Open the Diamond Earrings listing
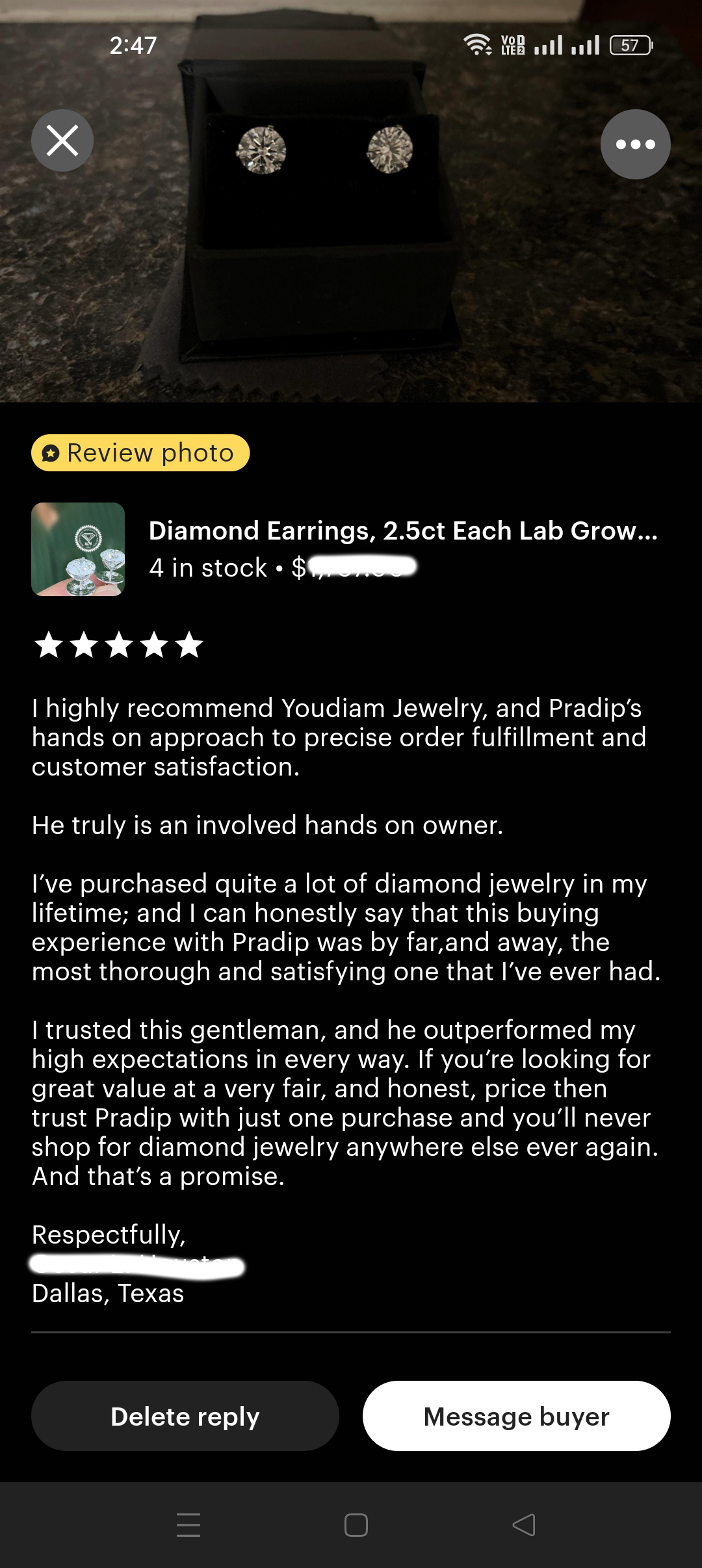 pyautogui.click(x=402, y=531)
